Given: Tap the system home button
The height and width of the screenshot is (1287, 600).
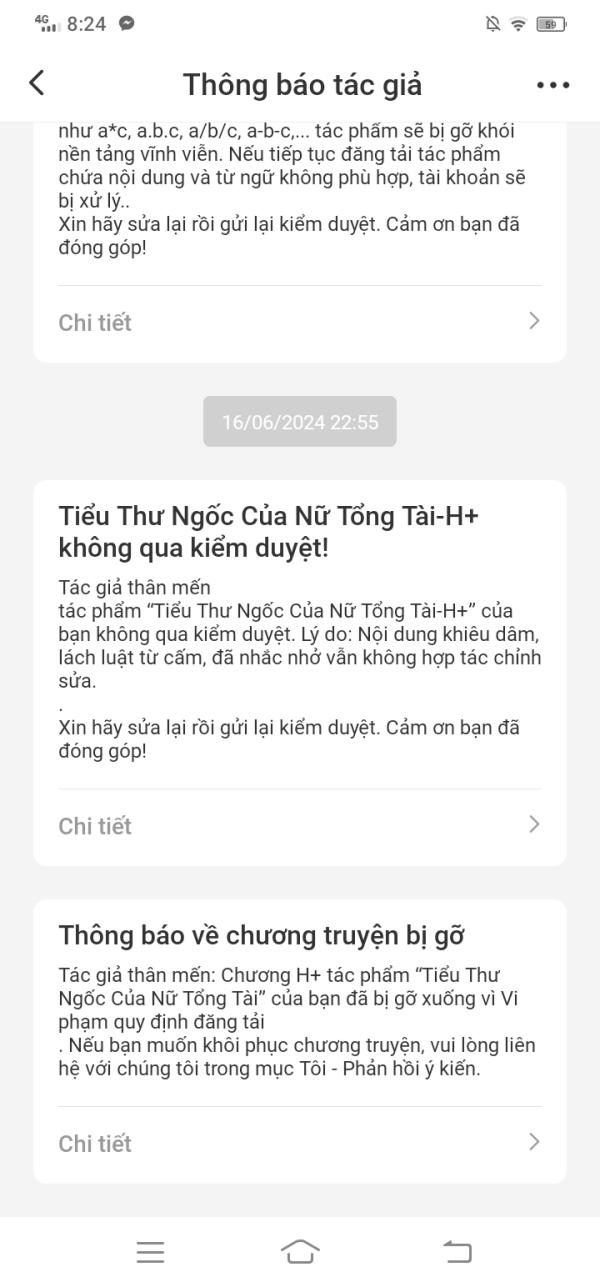Looking at the screenshot, I should point(300,1251).
